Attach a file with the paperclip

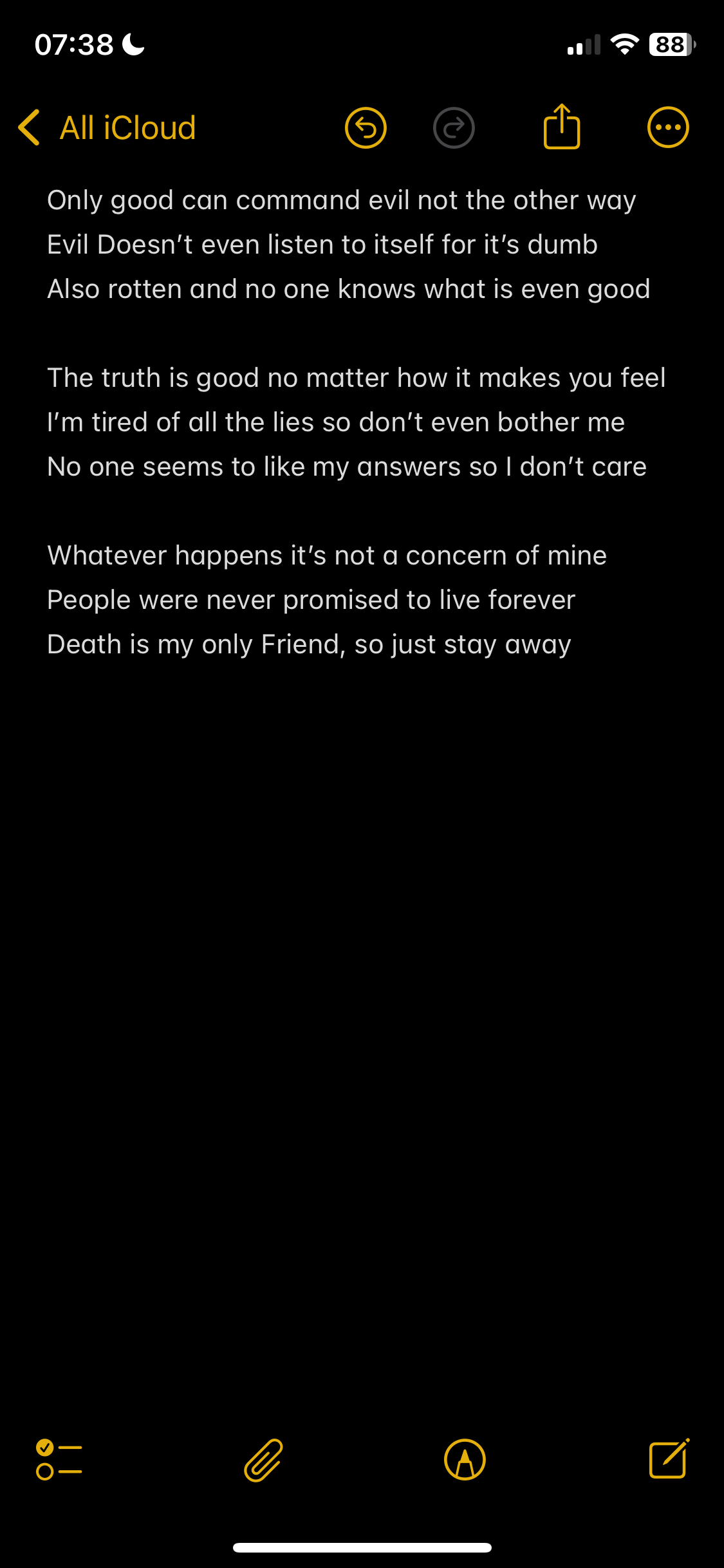[x=264, y=1459]
